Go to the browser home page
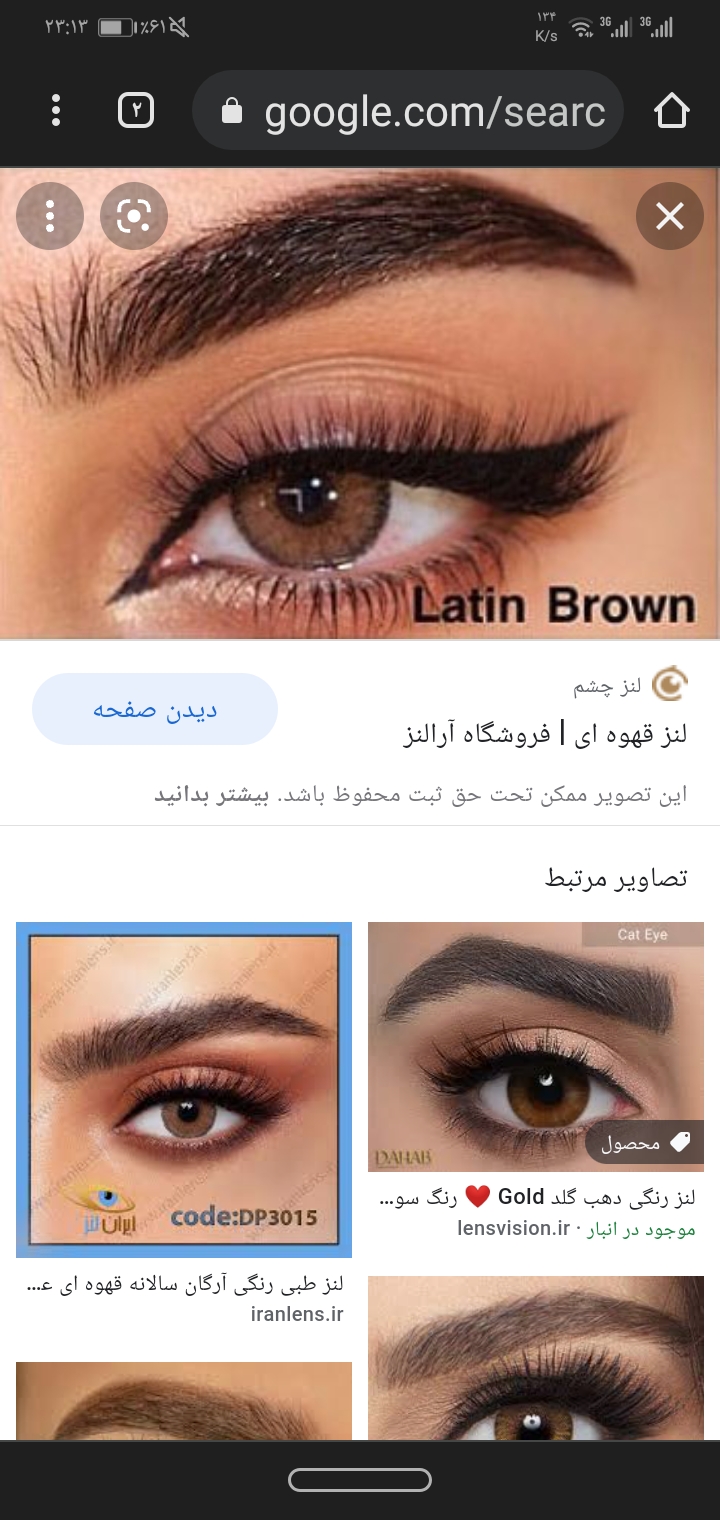This screenshot has width=720, height=1520. pos(672,110)
